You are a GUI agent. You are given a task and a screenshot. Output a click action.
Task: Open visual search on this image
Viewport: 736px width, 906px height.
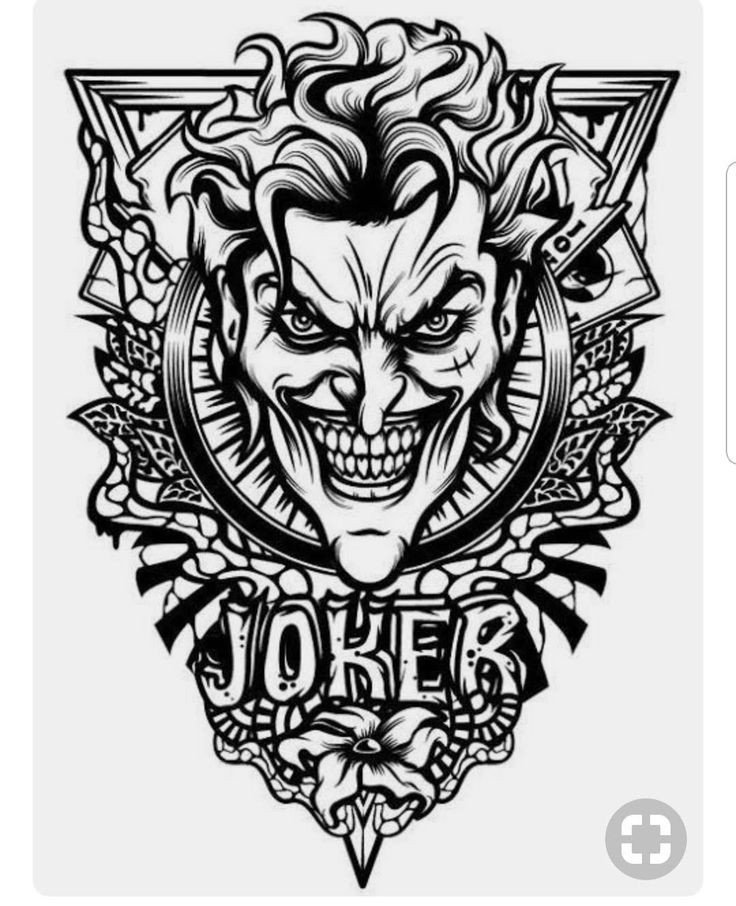coord(645,838)
